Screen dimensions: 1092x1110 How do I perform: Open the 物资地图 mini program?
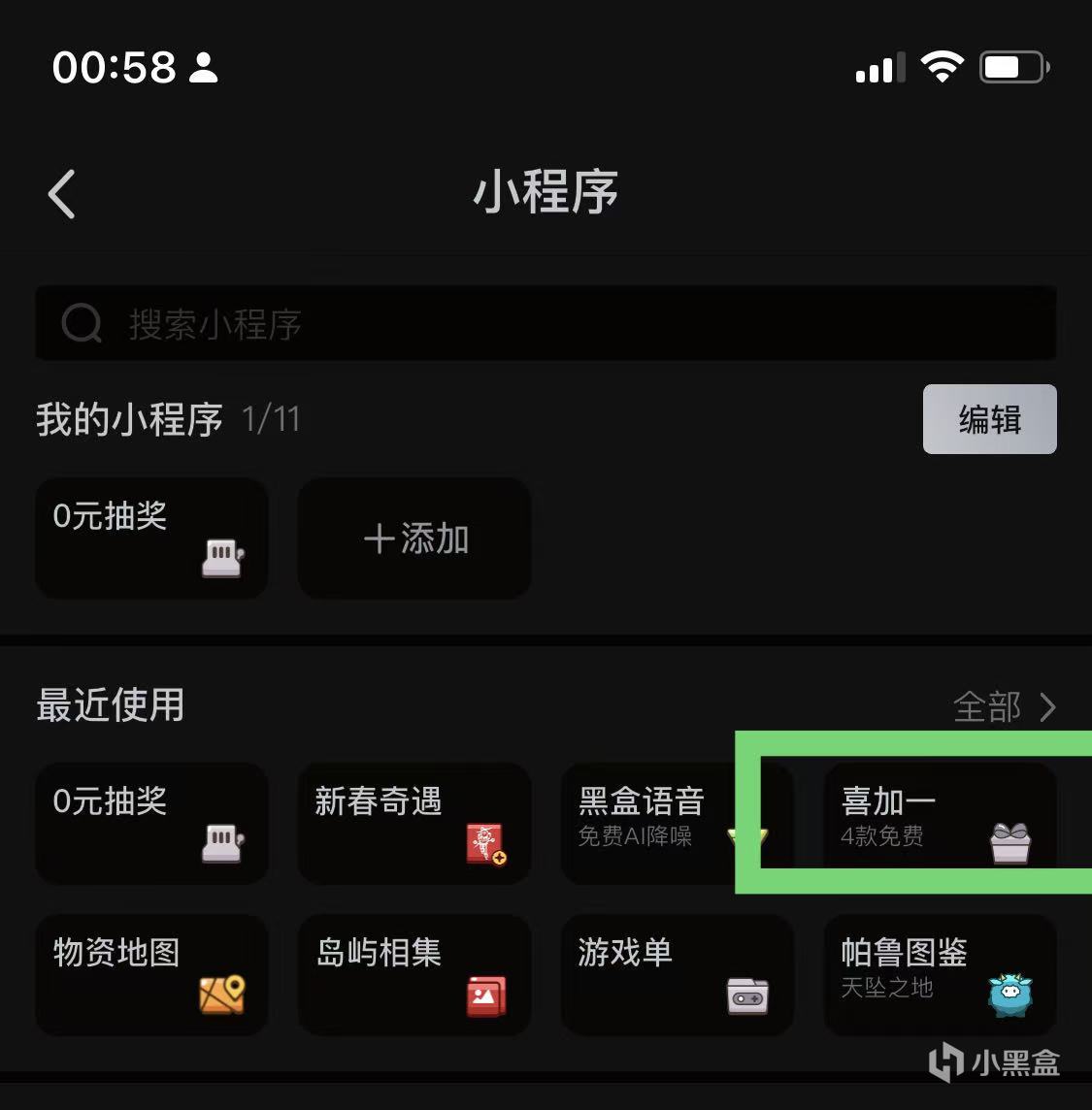coord(151,974)
